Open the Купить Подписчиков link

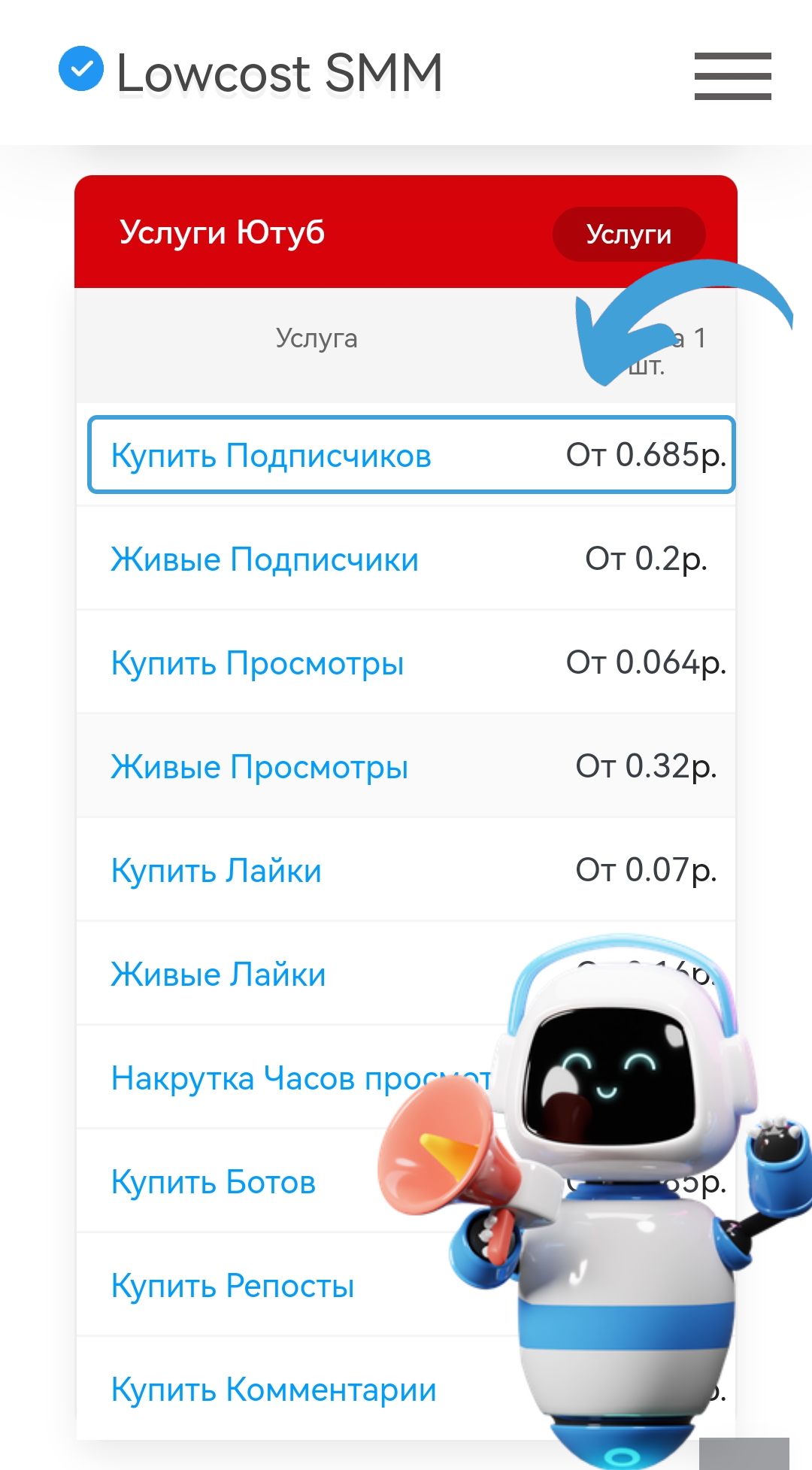coord(271,456)
